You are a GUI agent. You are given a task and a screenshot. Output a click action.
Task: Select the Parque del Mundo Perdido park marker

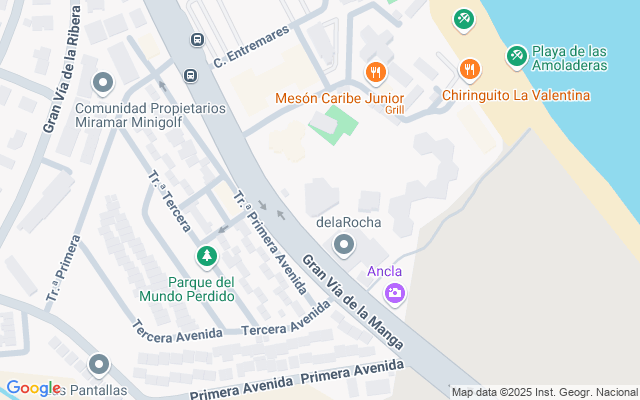click(x=206, y=257)
